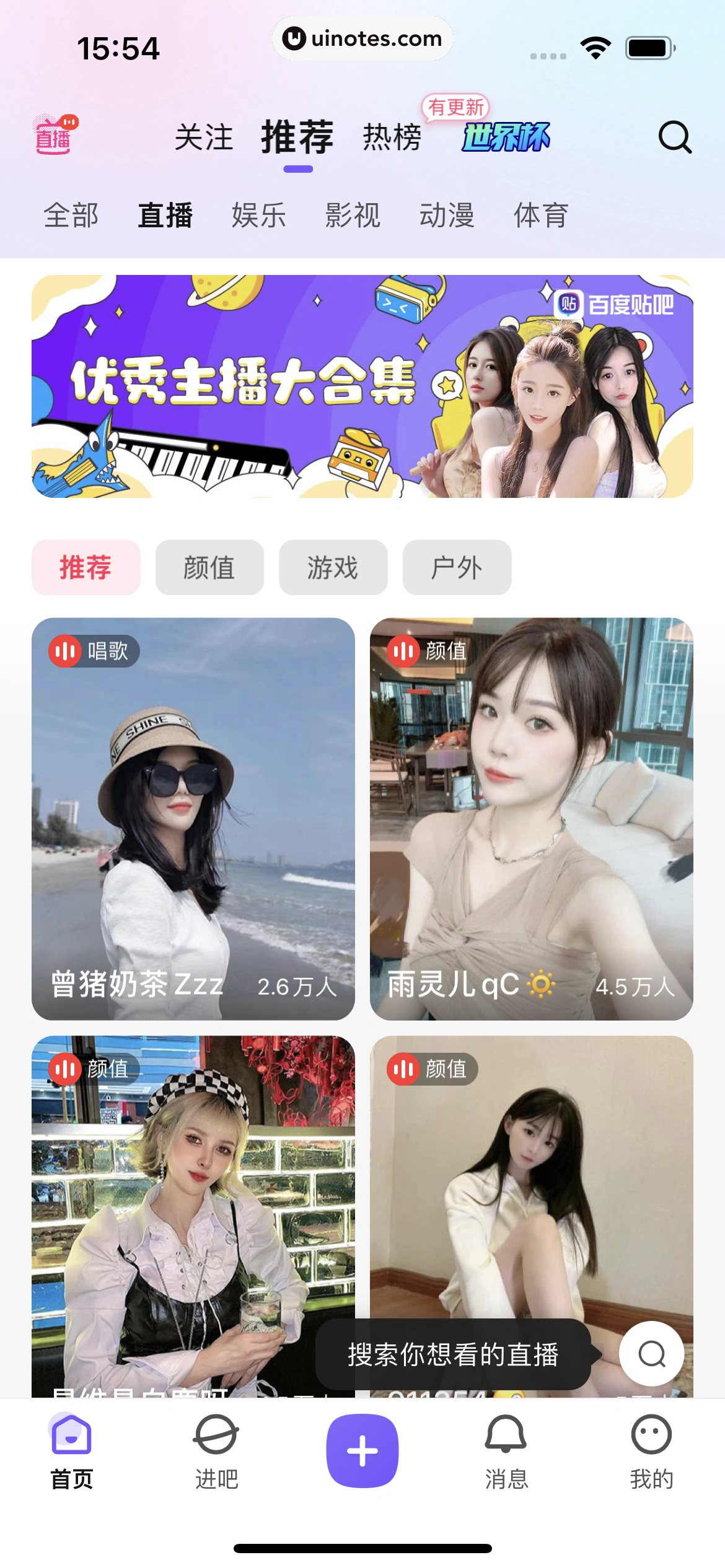The width and height of the screenshot is (725, 1568).
Task: Open 雨灵儿 qC's live stream
Action: coord(531,818)
